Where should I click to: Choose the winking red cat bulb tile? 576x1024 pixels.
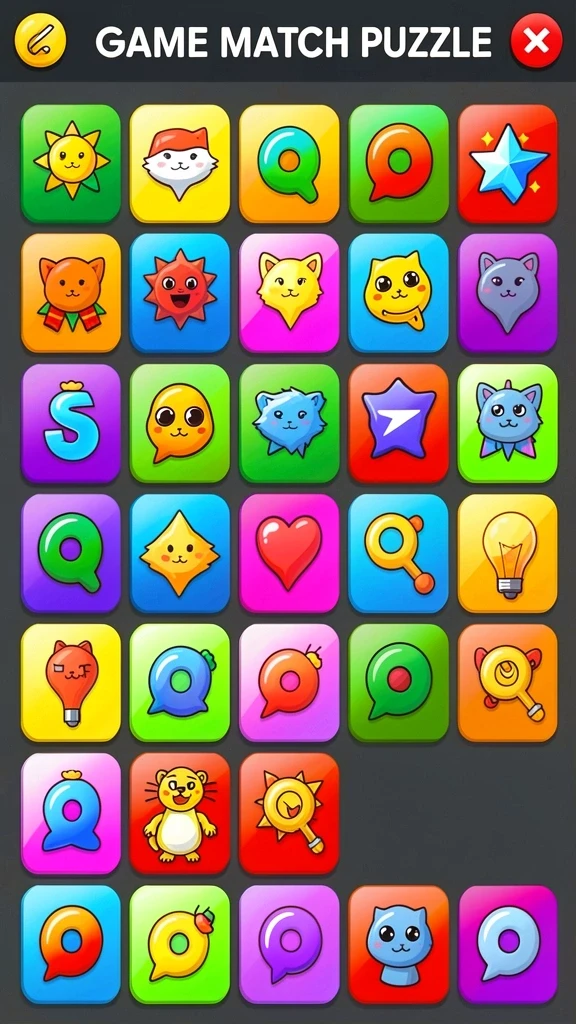(71, 682)
